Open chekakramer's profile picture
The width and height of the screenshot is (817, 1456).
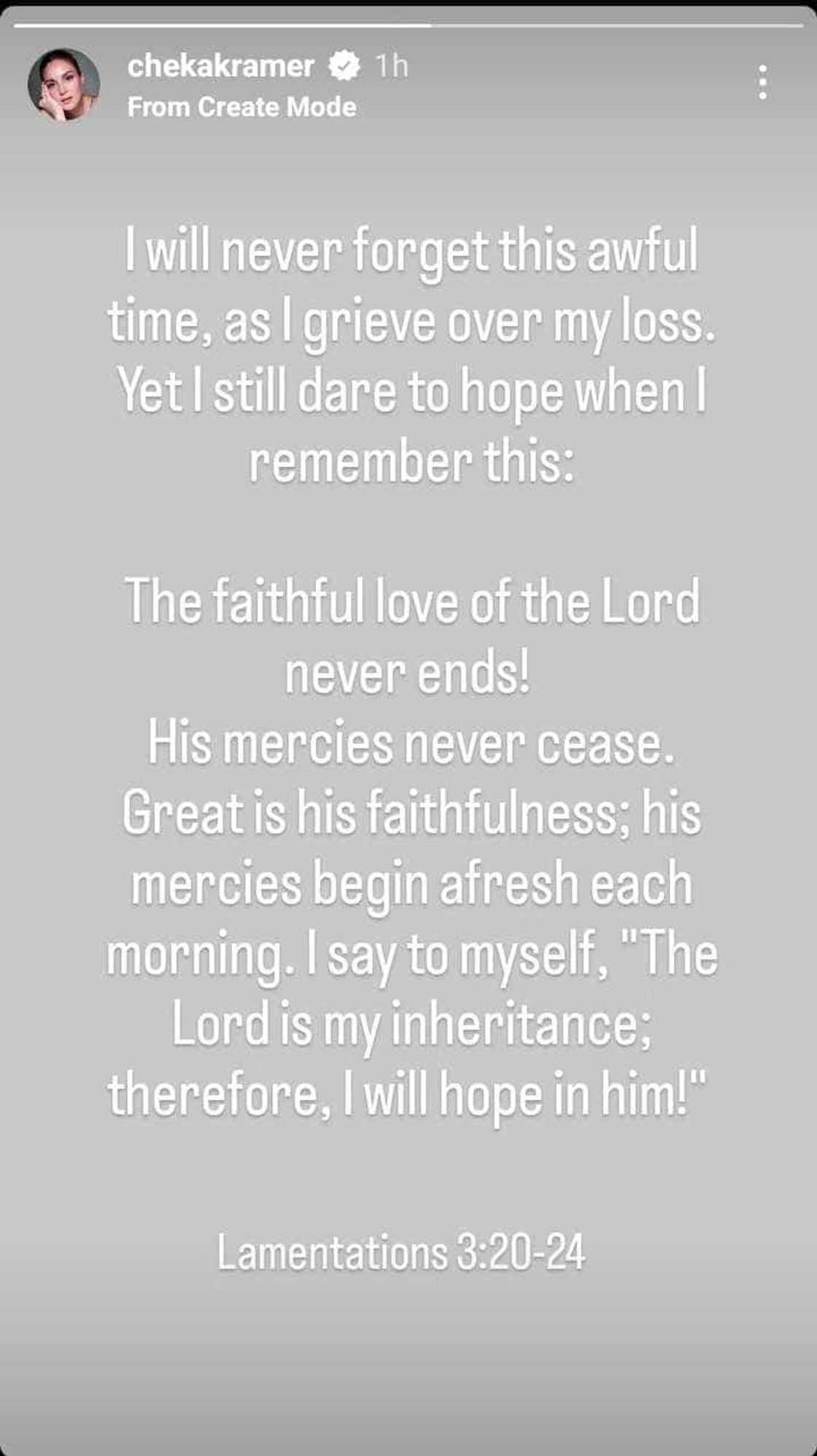tap(64, 85)
